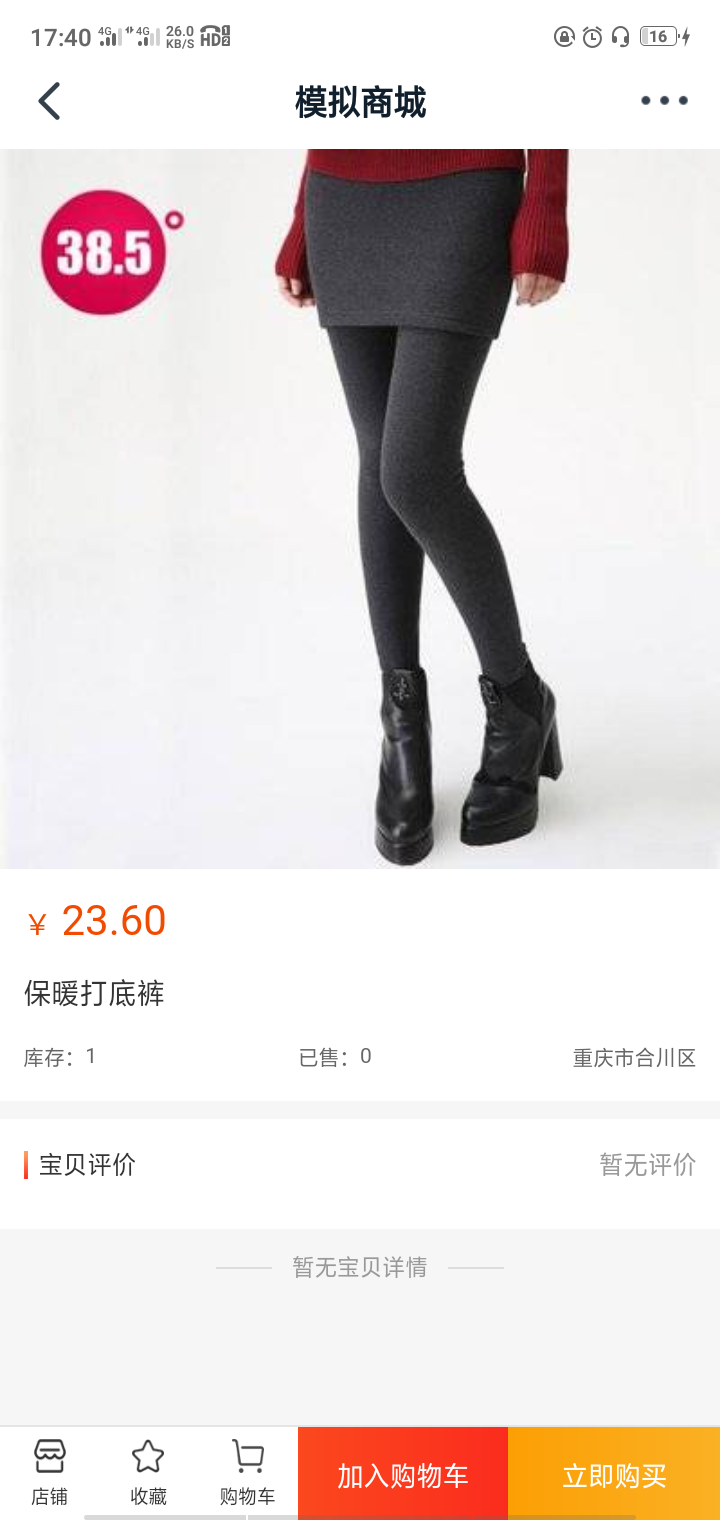
Task: Open the 购物车 shopping cart
Action: tap(247, 1472)
